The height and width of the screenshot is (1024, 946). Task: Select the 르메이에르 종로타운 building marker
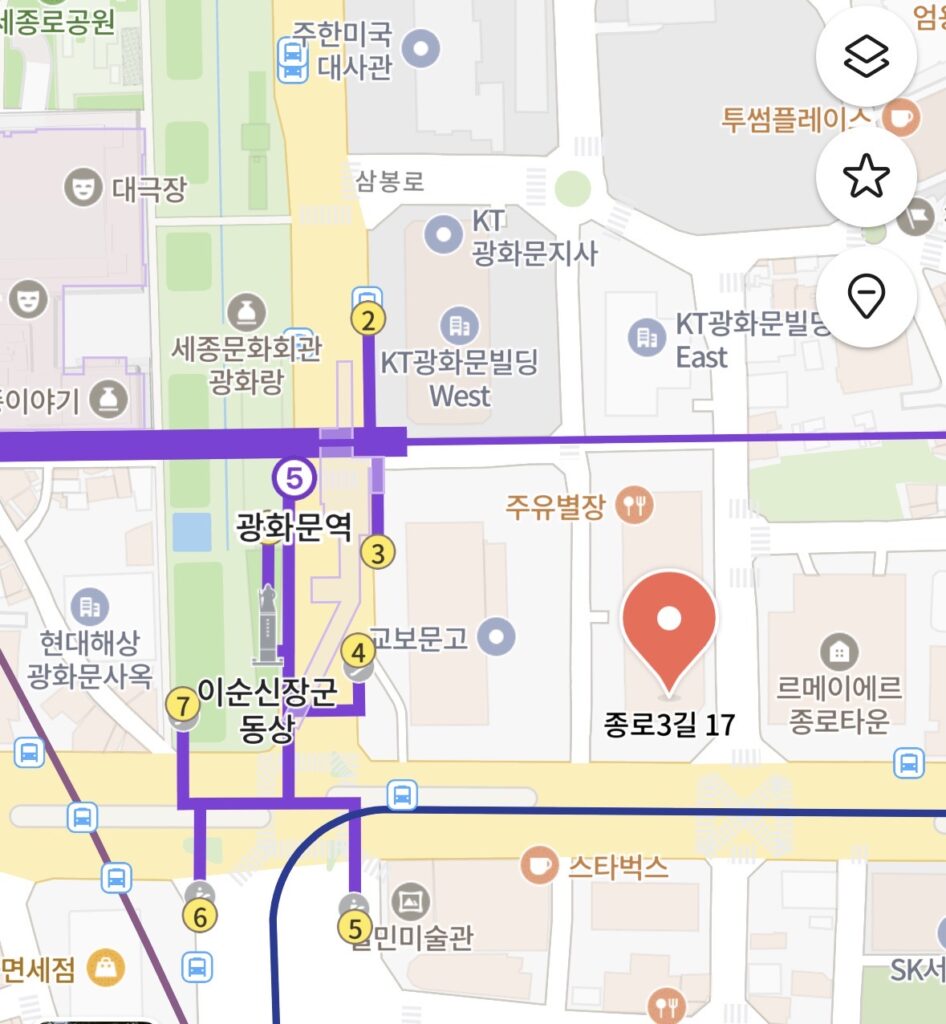click(839, 653)
